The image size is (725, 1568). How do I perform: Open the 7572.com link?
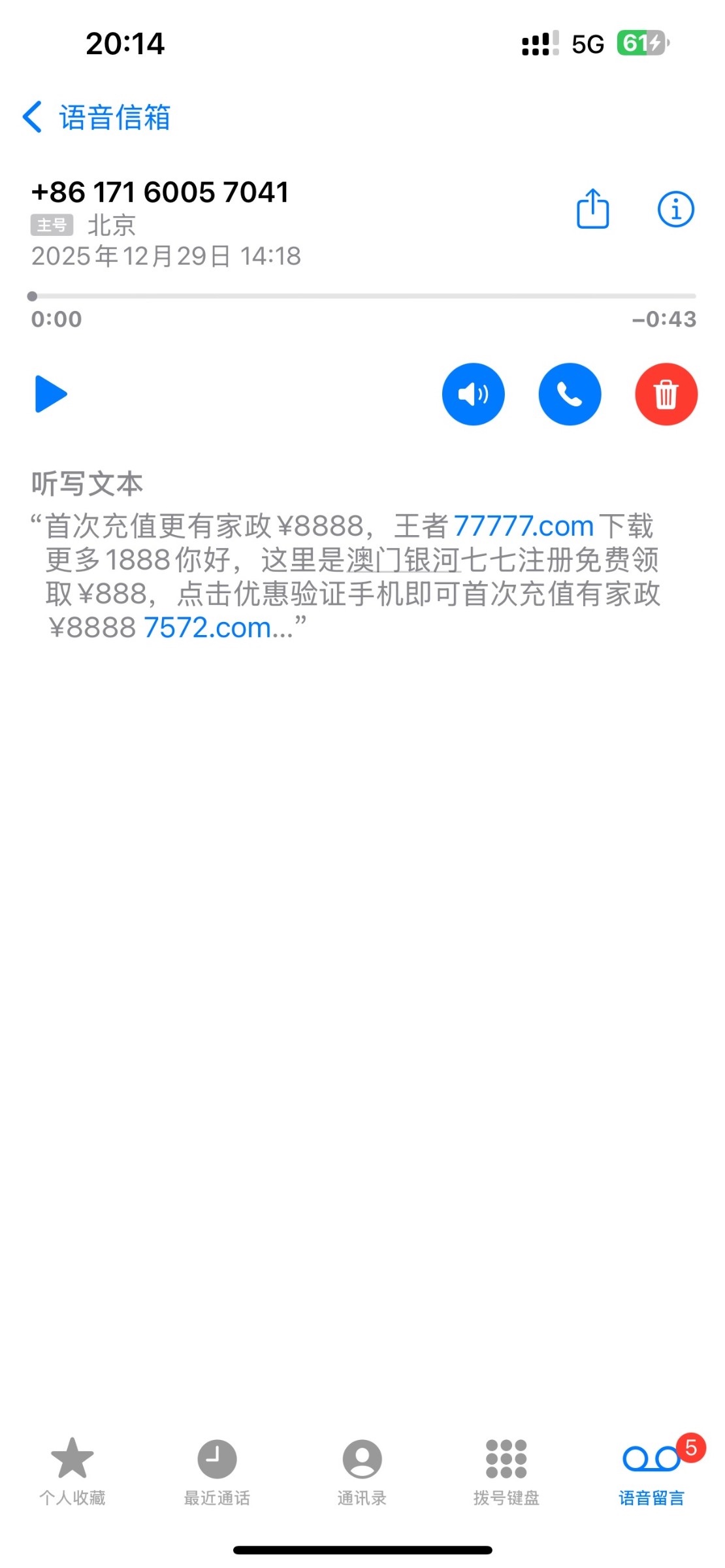tap(208, 628)
